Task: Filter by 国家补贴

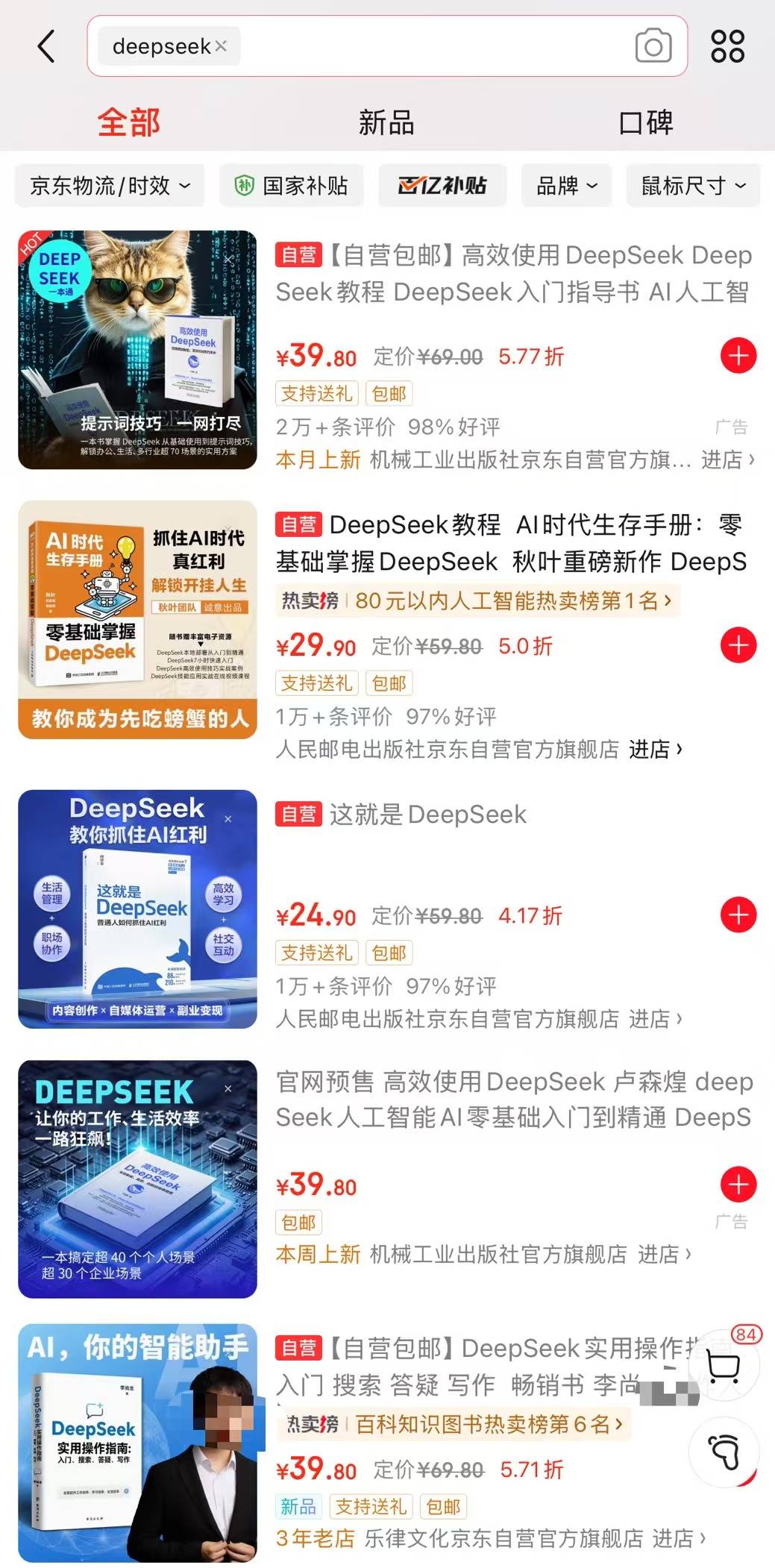Action: [292, 186]
